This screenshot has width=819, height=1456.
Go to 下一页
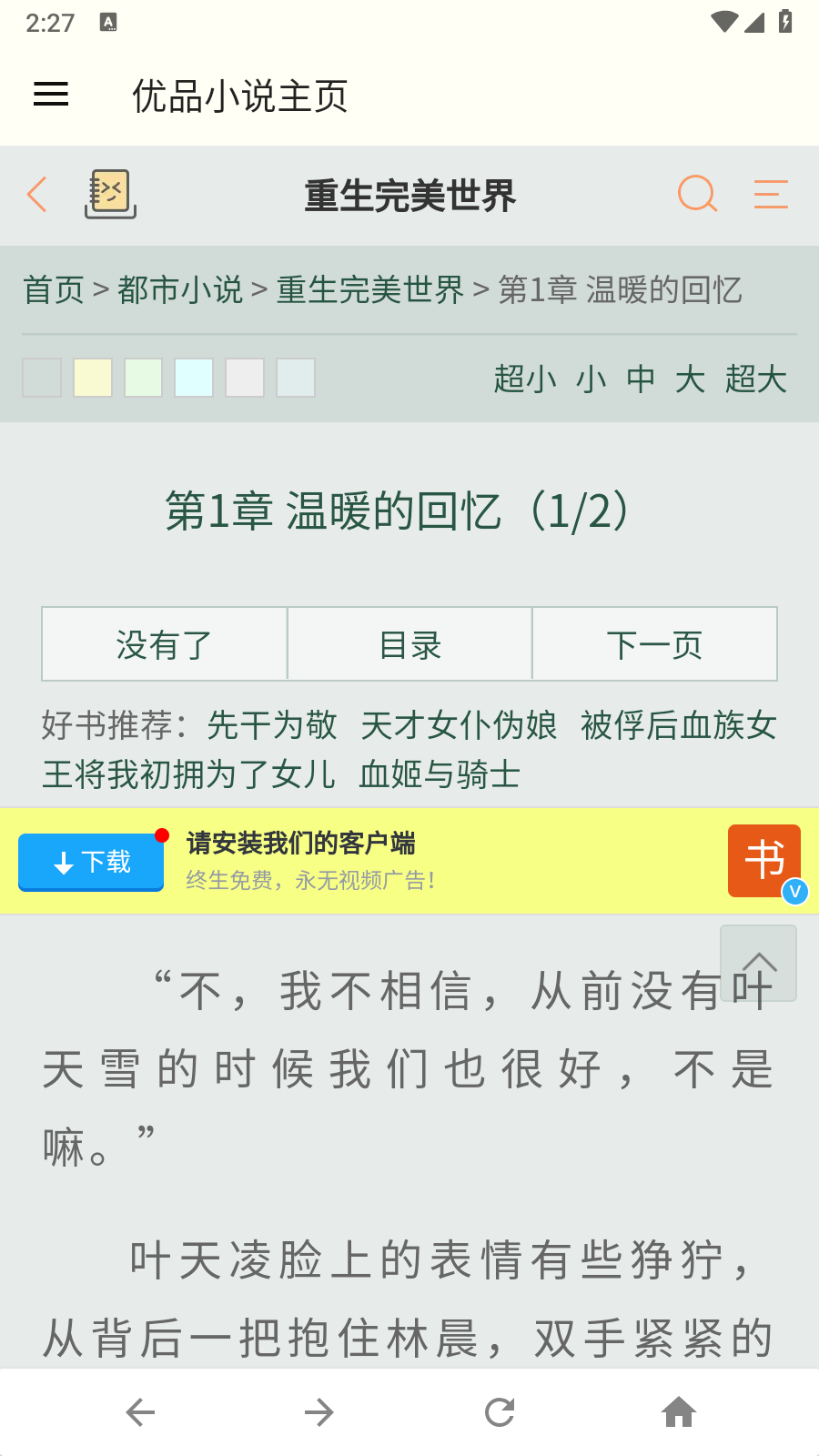654,644
